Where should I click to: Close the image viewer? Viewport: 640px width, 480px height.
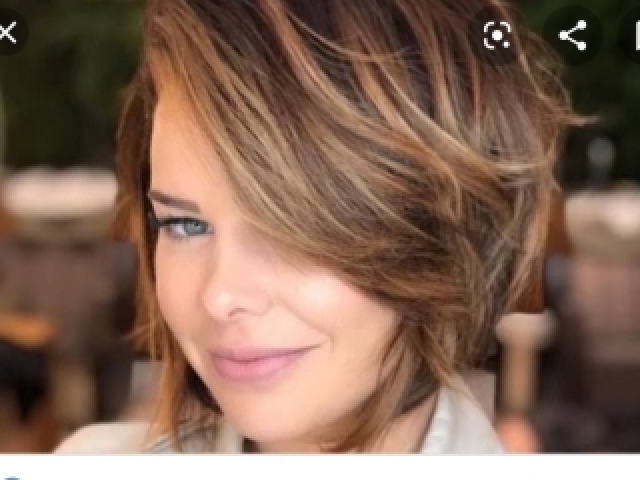pos(6,33)
